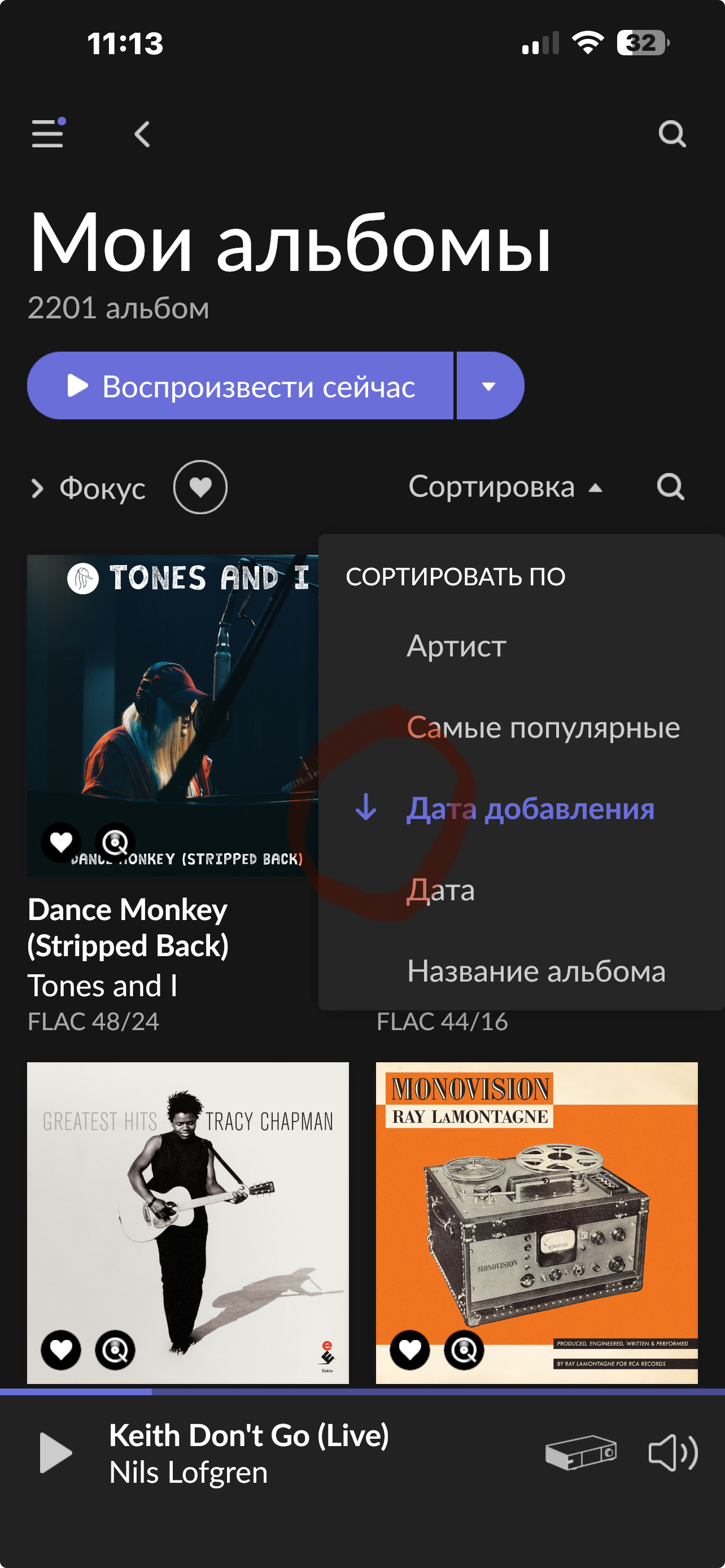Sort by Название альбома

(x=536, y=971)
